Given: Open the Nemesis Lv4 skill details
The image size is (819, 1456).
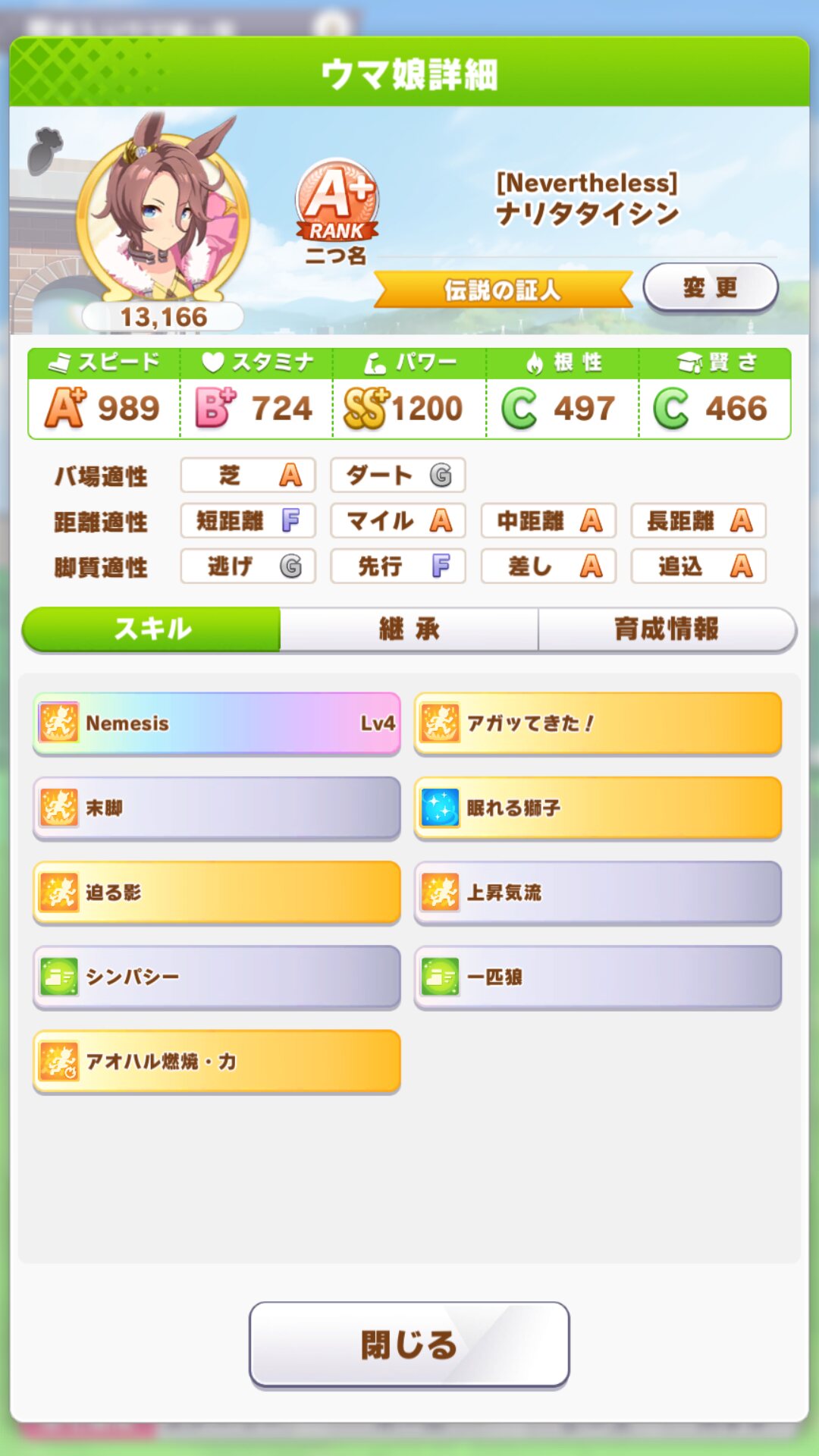Looking at the screenshot, I should [217, 723].
